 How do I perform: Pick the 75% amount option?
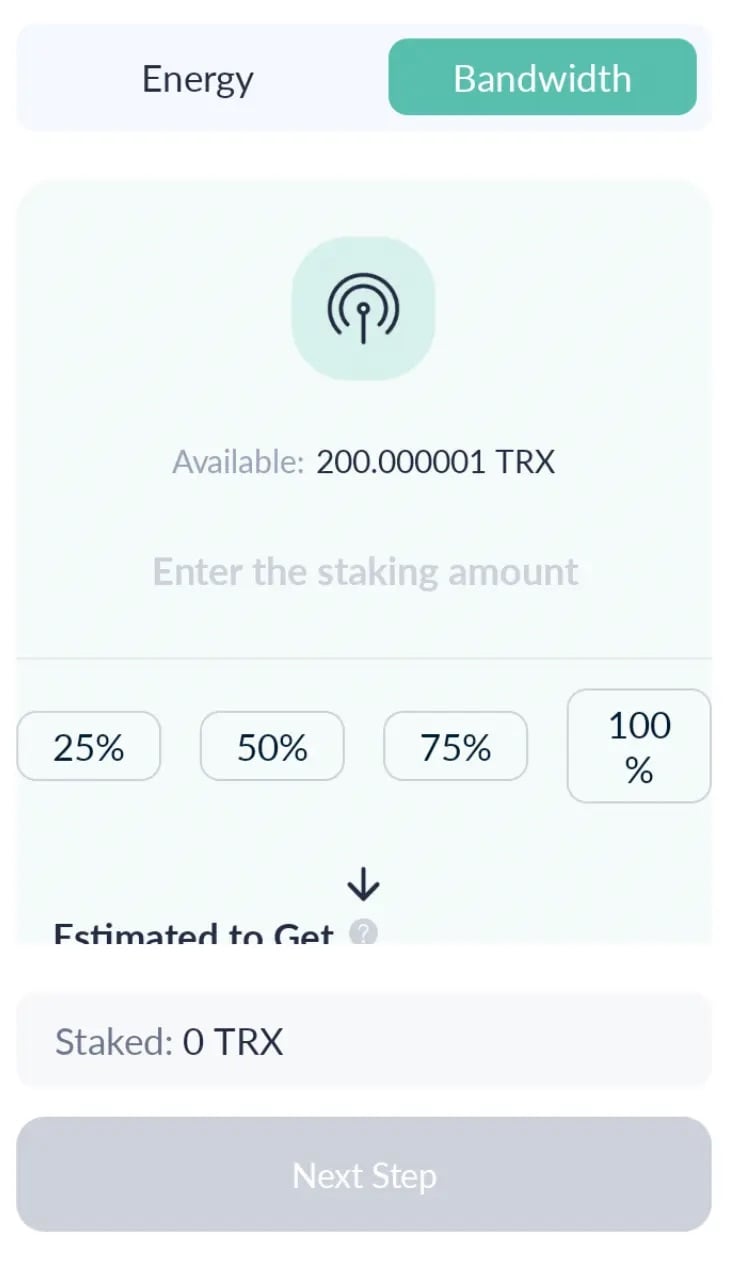(x=456, y=746)
